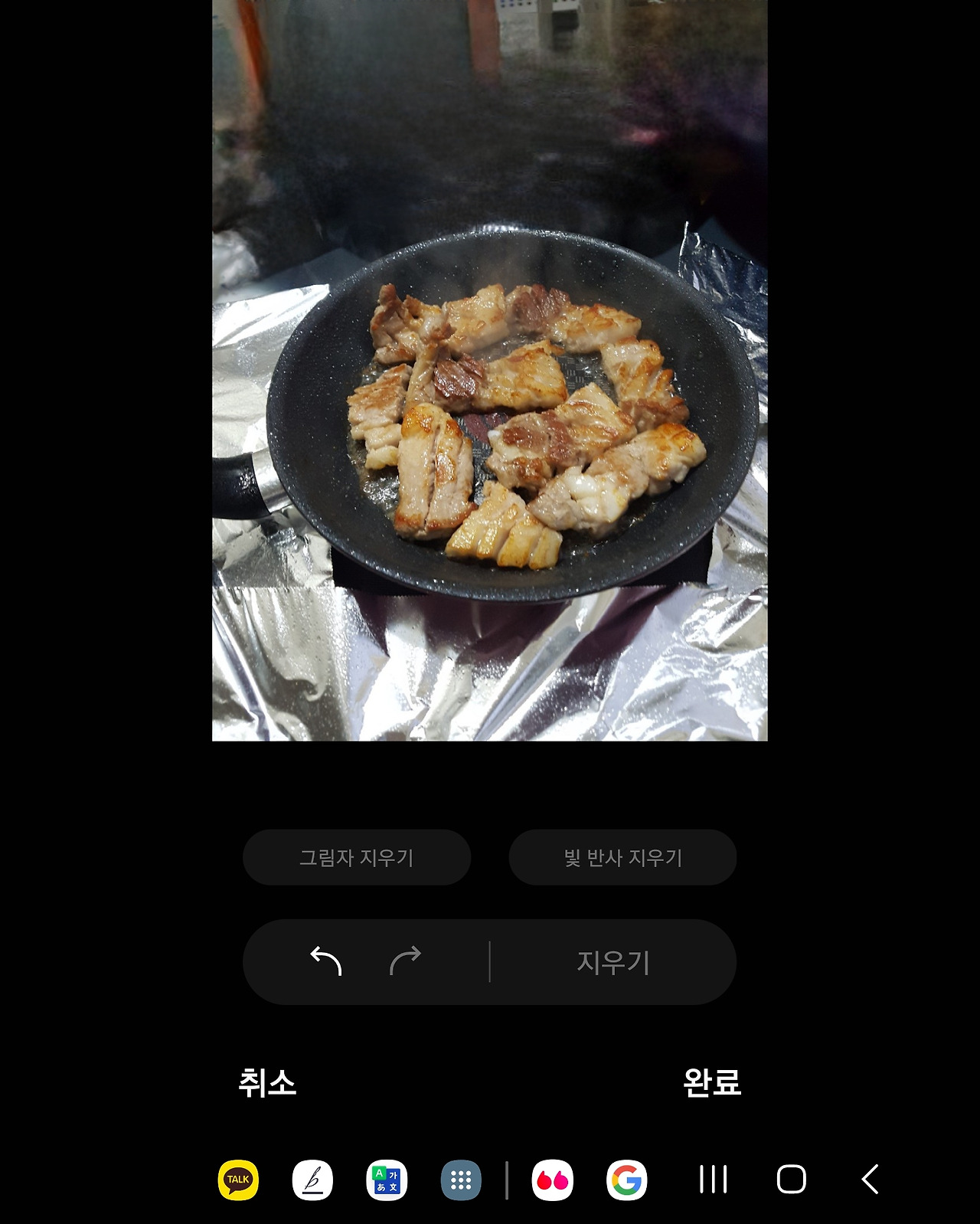The width and height of the screenshot is (980, 1224).
Task: Launch the Tinder app from the taskbar
Action: pyautogui.click(x=553, y=1180)
